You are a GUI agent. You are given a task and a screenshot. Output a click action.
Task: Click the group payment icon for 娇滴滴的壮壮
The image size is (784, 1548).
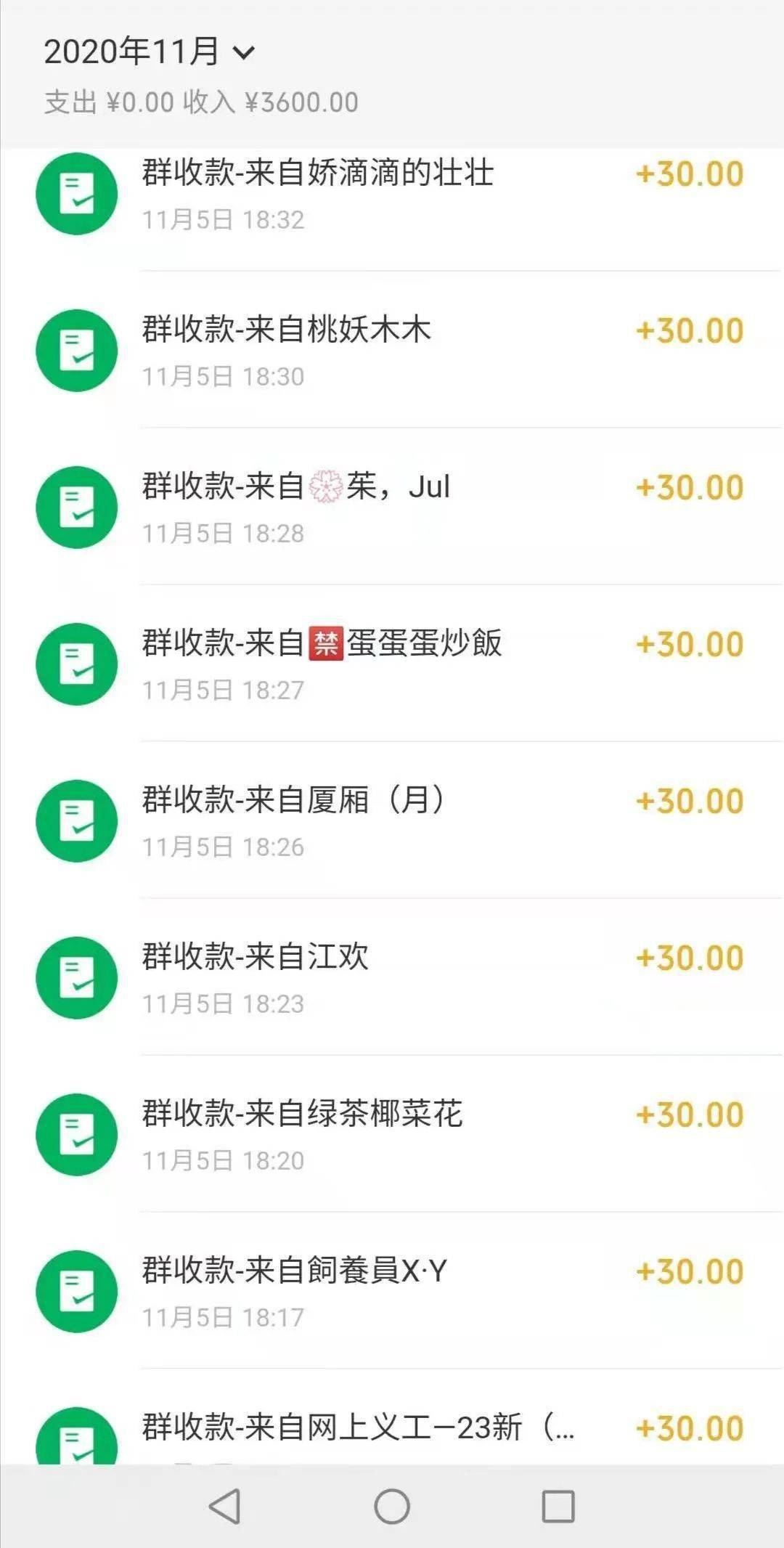[76, 192]
